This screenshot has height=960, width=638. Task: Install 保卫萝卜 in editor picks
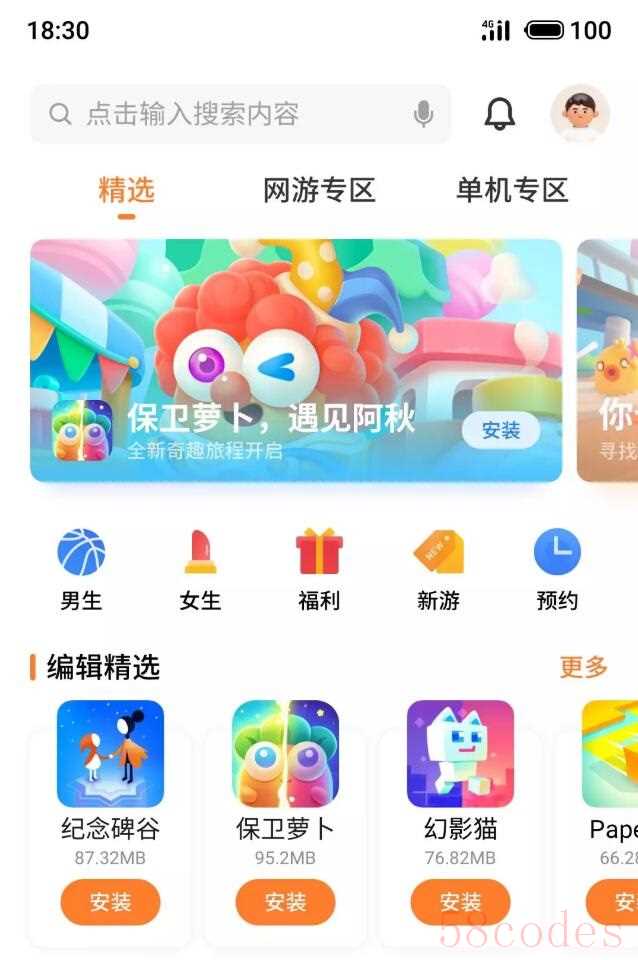[285, 902]
